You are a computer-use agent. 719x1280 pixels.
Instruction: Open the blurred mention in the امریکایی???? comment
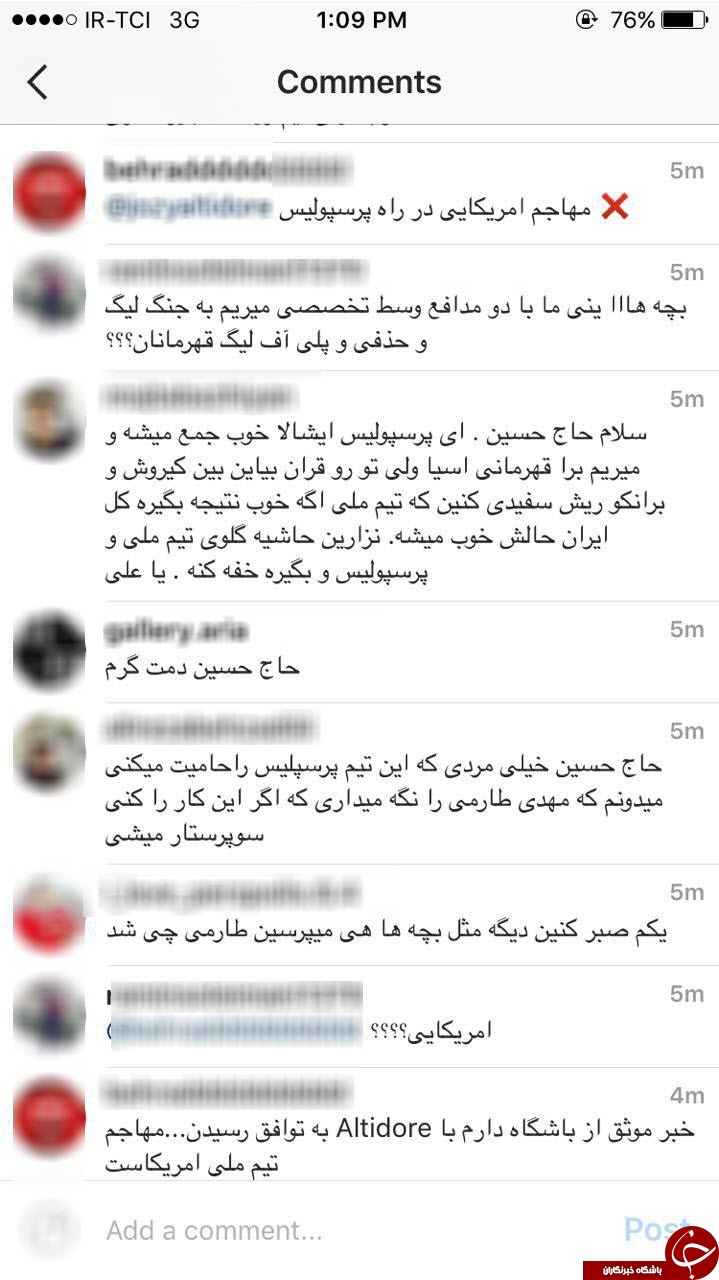click(x=233, y=1031)
